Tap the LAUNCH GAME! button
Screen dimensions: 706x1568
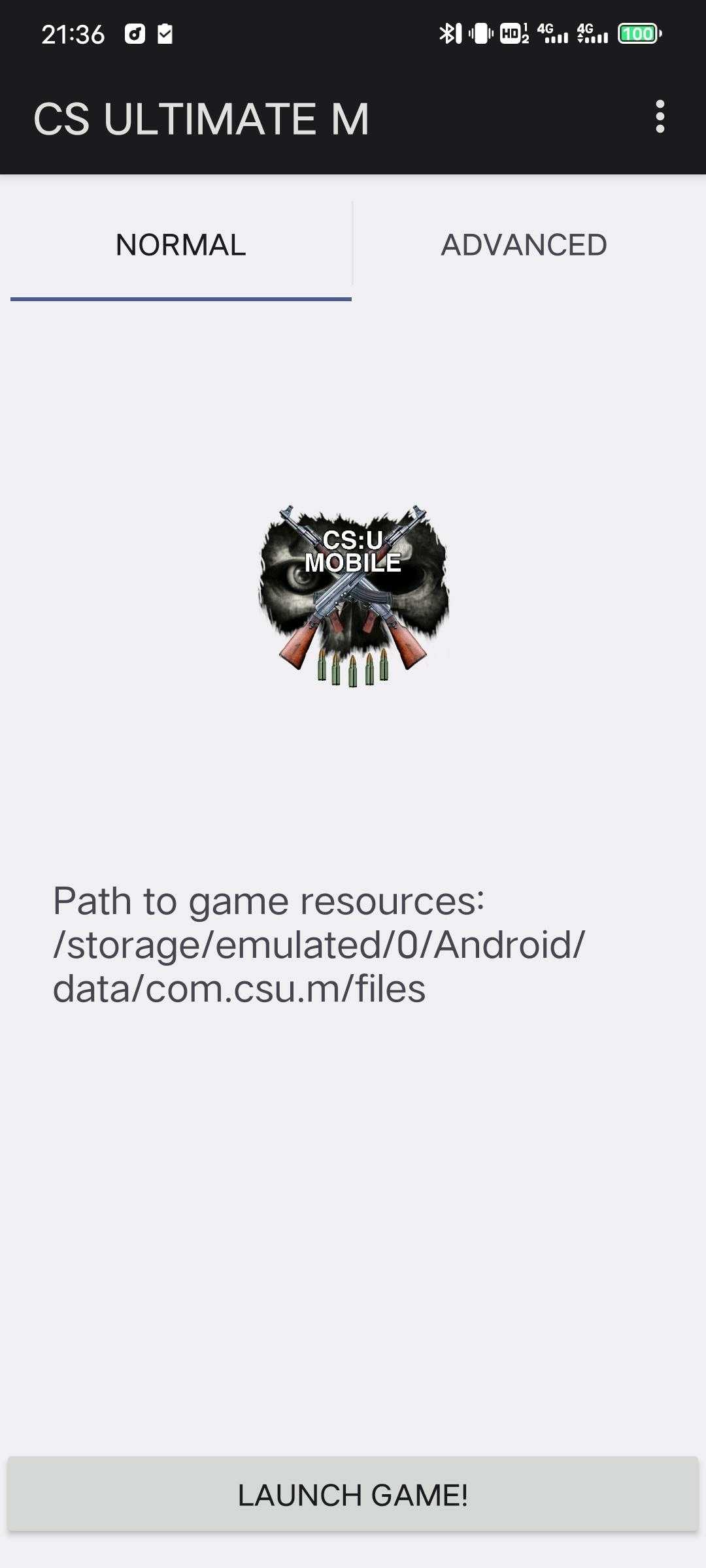[353, 1495]
